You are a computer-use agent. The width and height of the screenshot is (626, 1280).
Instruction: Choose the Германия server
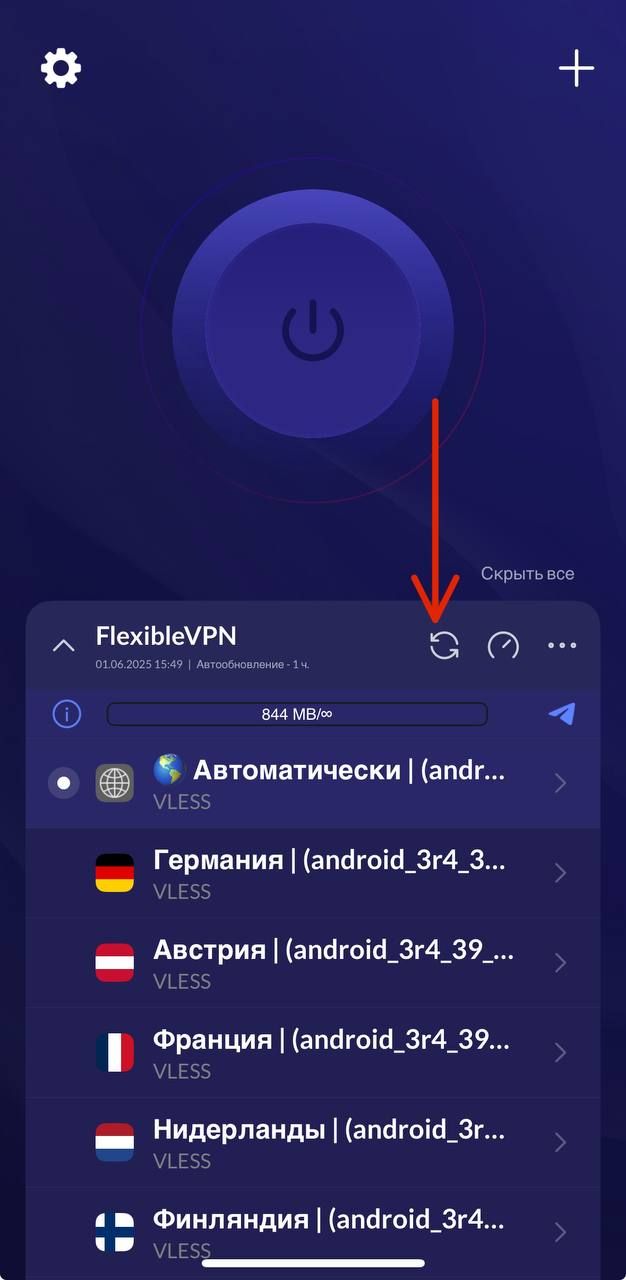point(313,873)
